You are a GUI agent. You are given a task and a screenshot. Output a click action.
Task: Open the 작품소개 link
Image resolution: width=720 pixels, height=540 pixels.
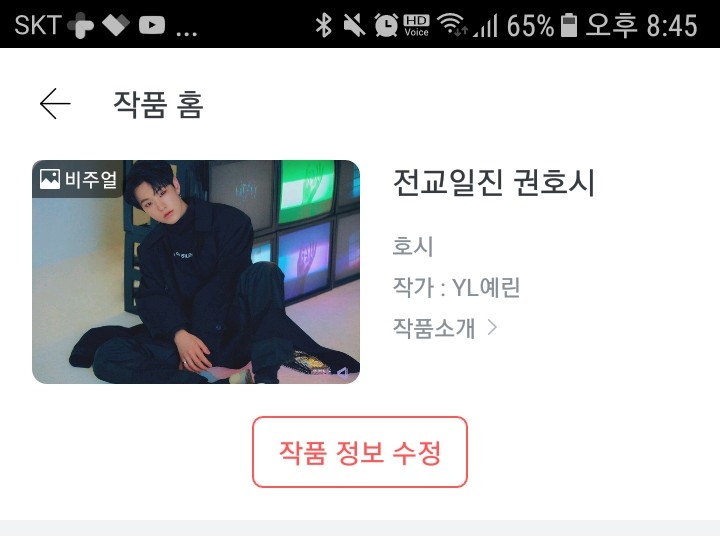[x=444, y=327]
